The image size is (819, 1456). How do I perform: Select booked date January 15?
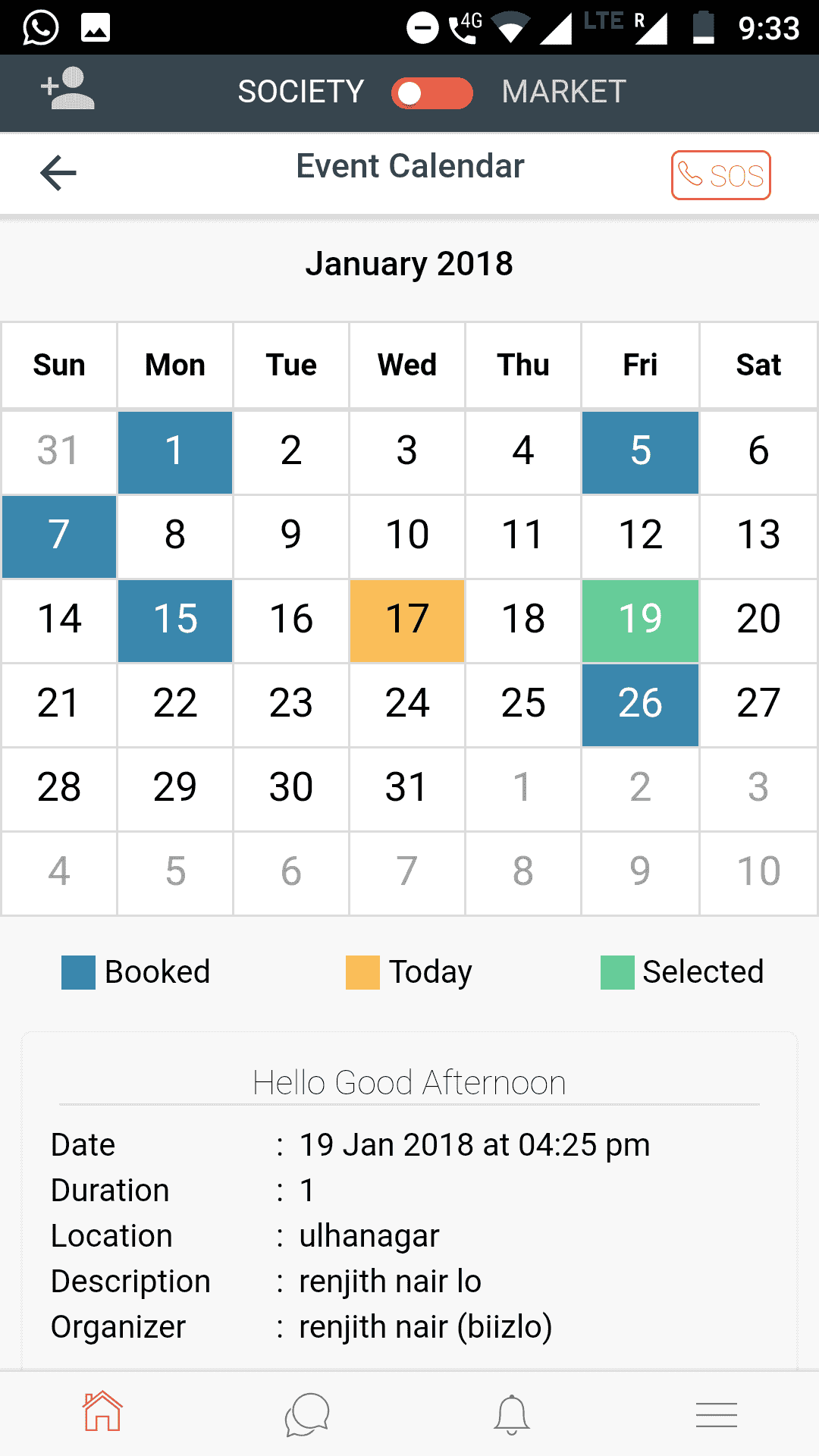(175, 620)
